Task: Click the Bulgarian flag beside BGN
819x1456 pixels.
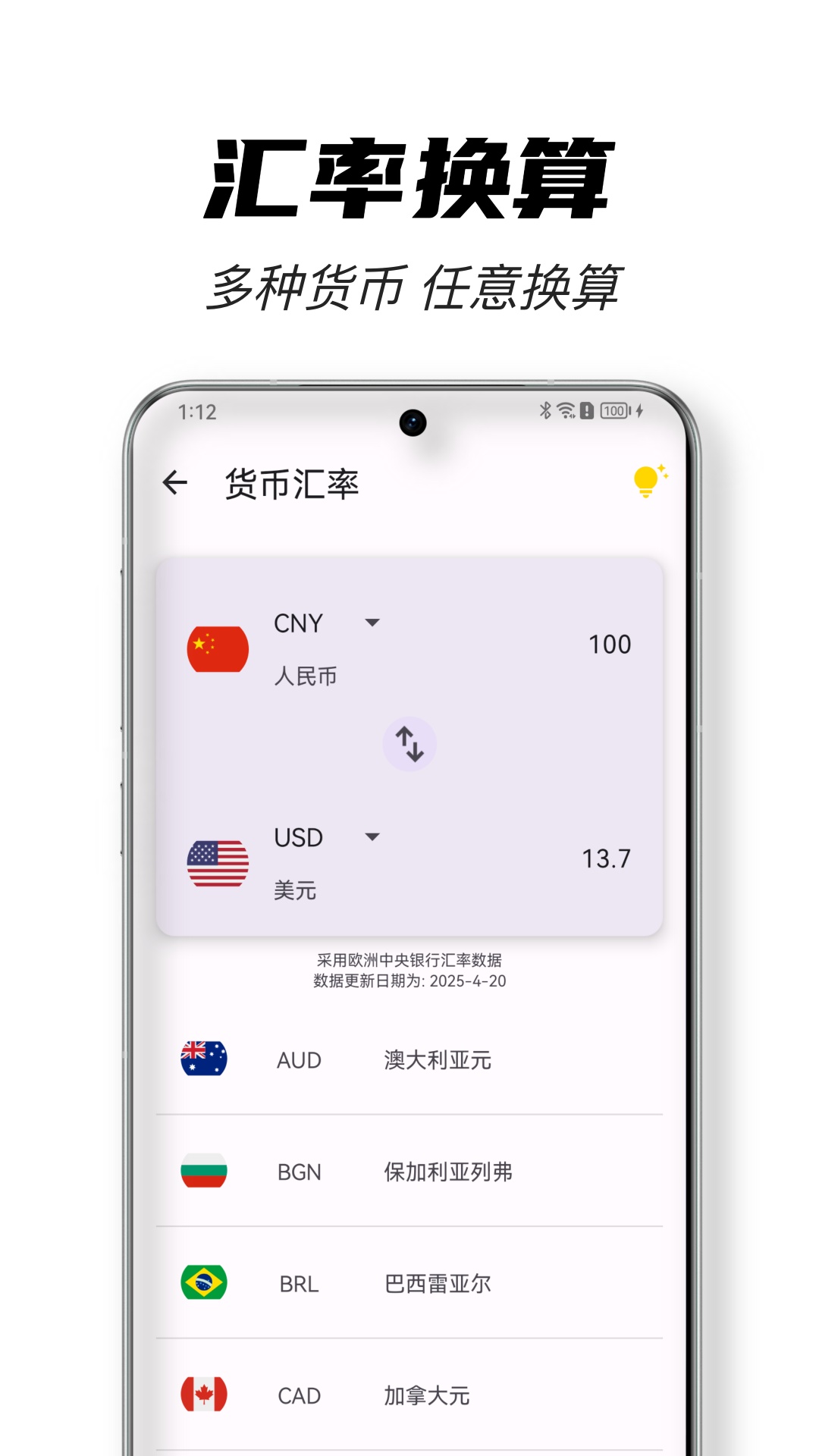Action: coord(202,1170)
